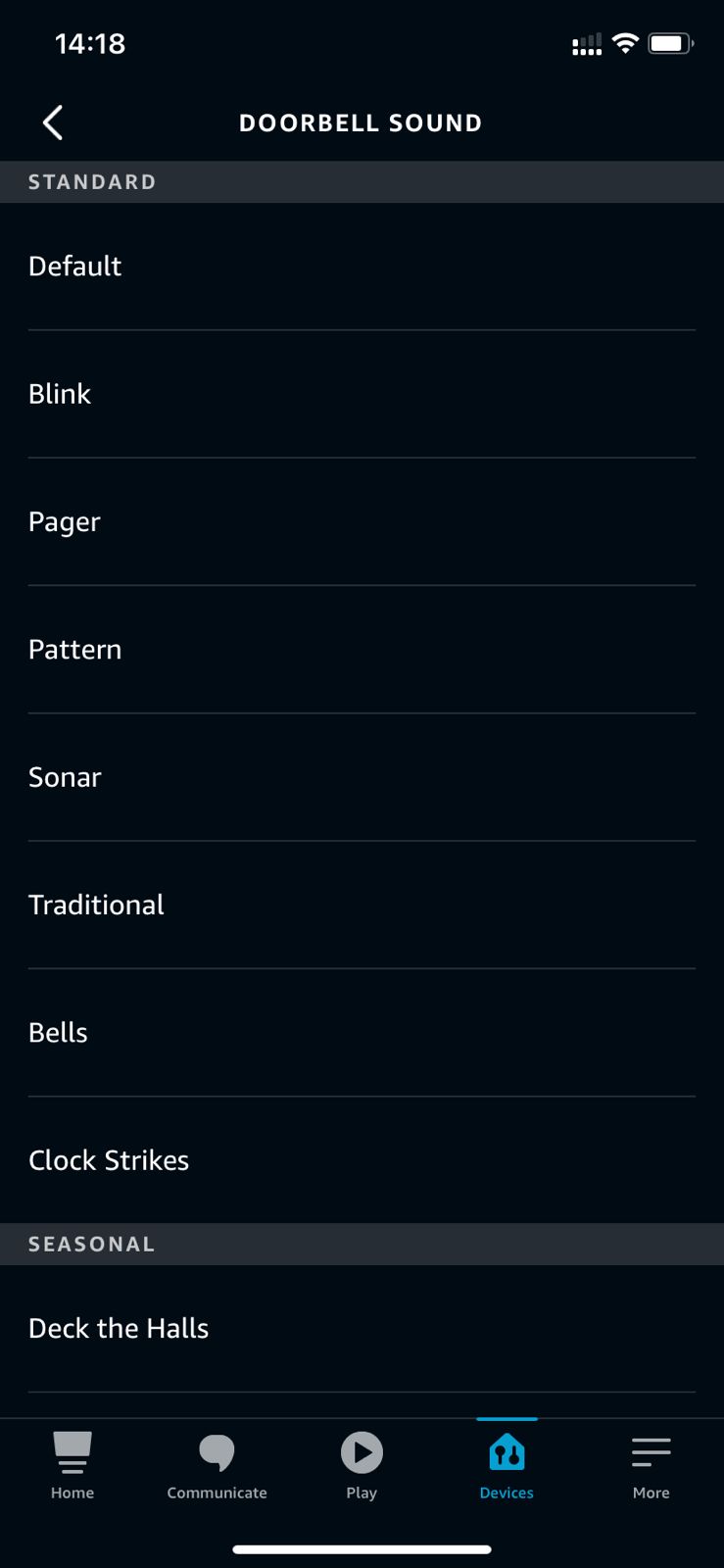Pick the seasonal Deck the Halls sound

pos(362,1329)
